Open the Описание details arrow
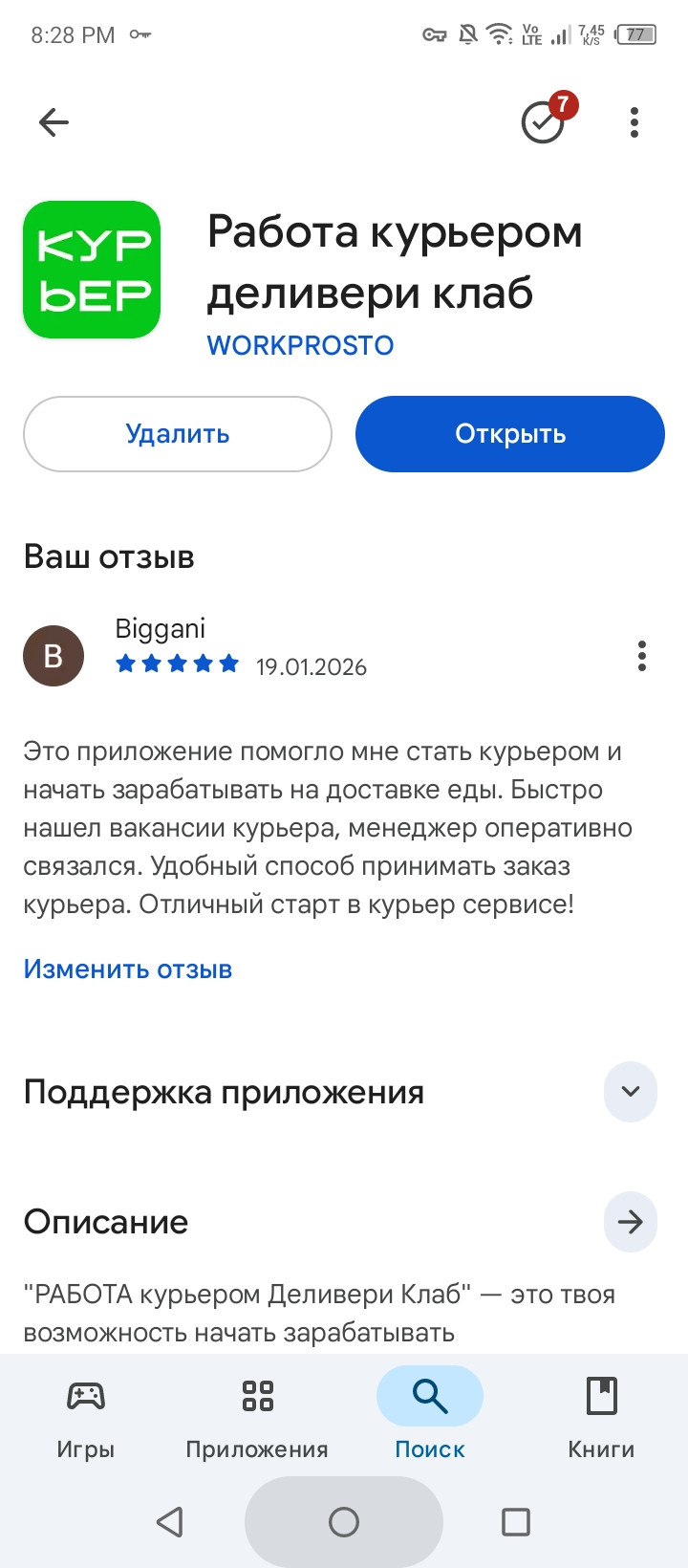Viewport: 688px width, 1568px height. click(630, 1222)
